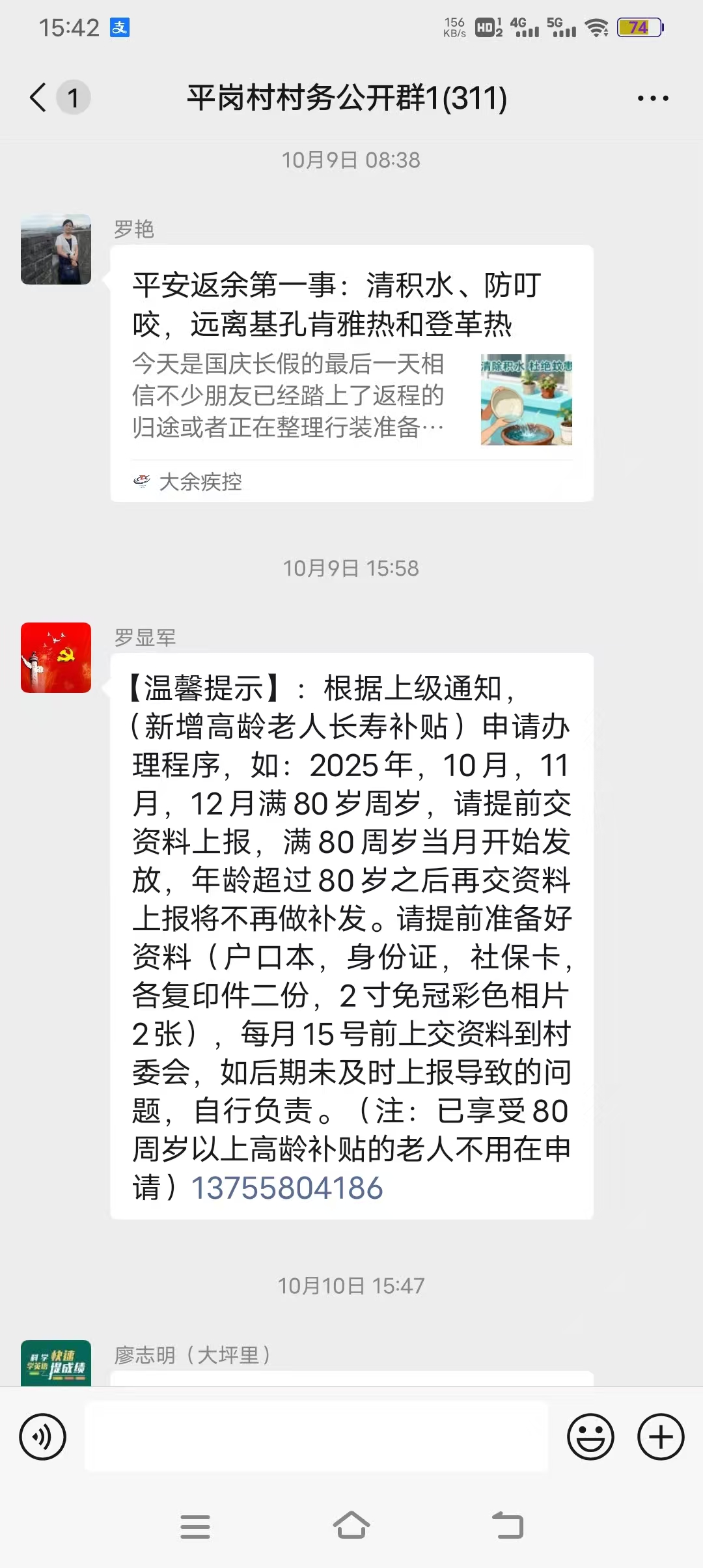Image resolution: width=703 pixels, height=1568 pixels.
Task: Tap the phone number link 13755804186
Action: point(286,1188)
